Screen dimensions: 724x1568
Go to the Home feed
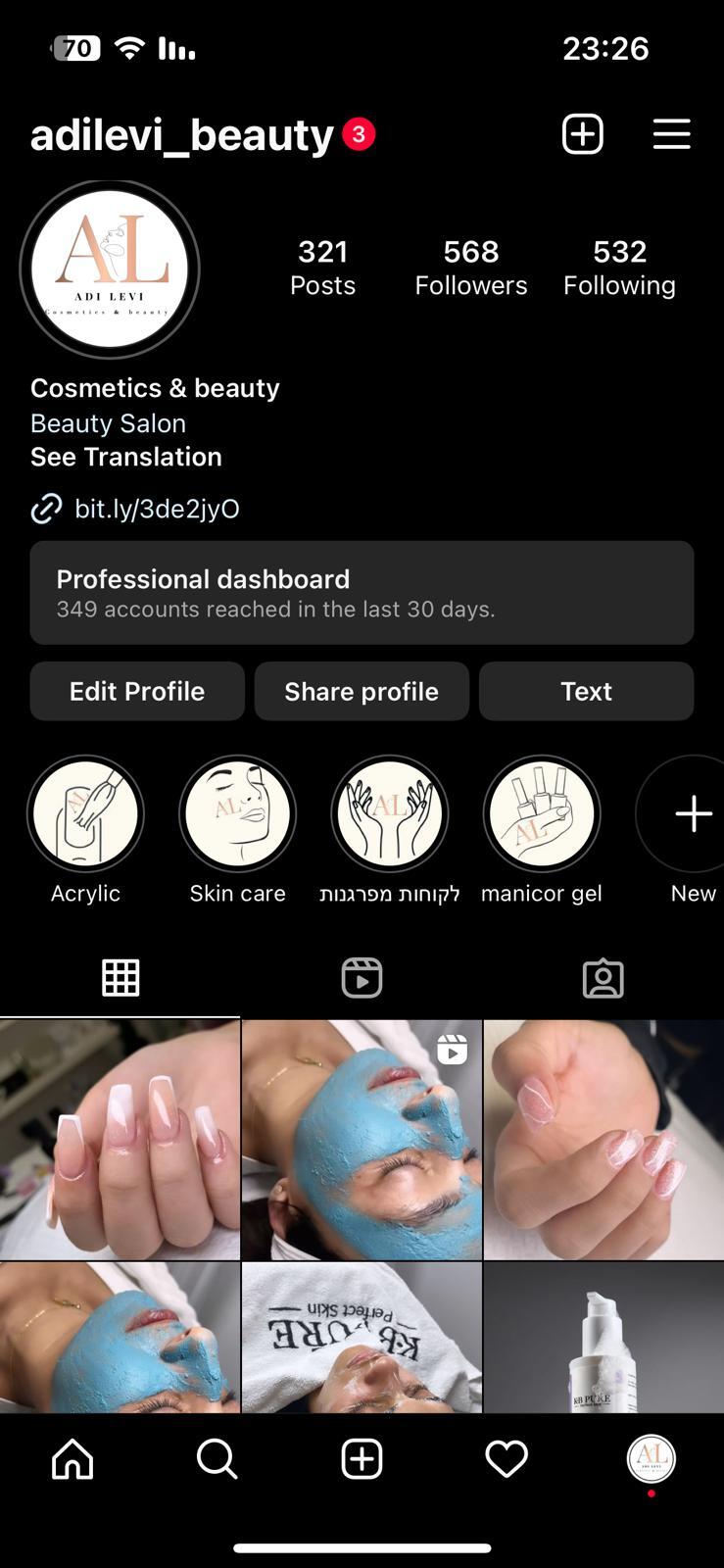coord(72,1459)
